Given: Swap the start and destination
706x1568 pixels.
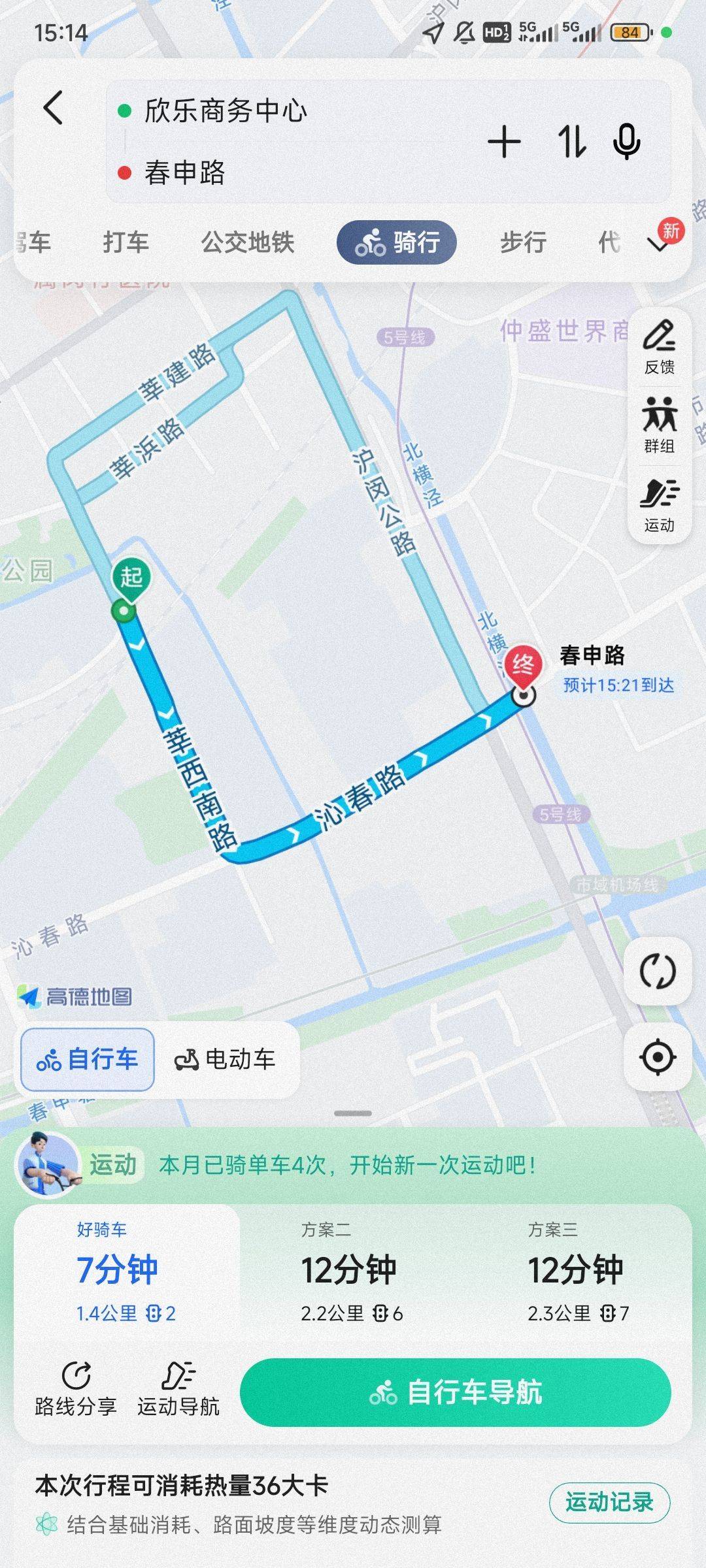Looking at the screenshot, I should click(x=571, y=142).
